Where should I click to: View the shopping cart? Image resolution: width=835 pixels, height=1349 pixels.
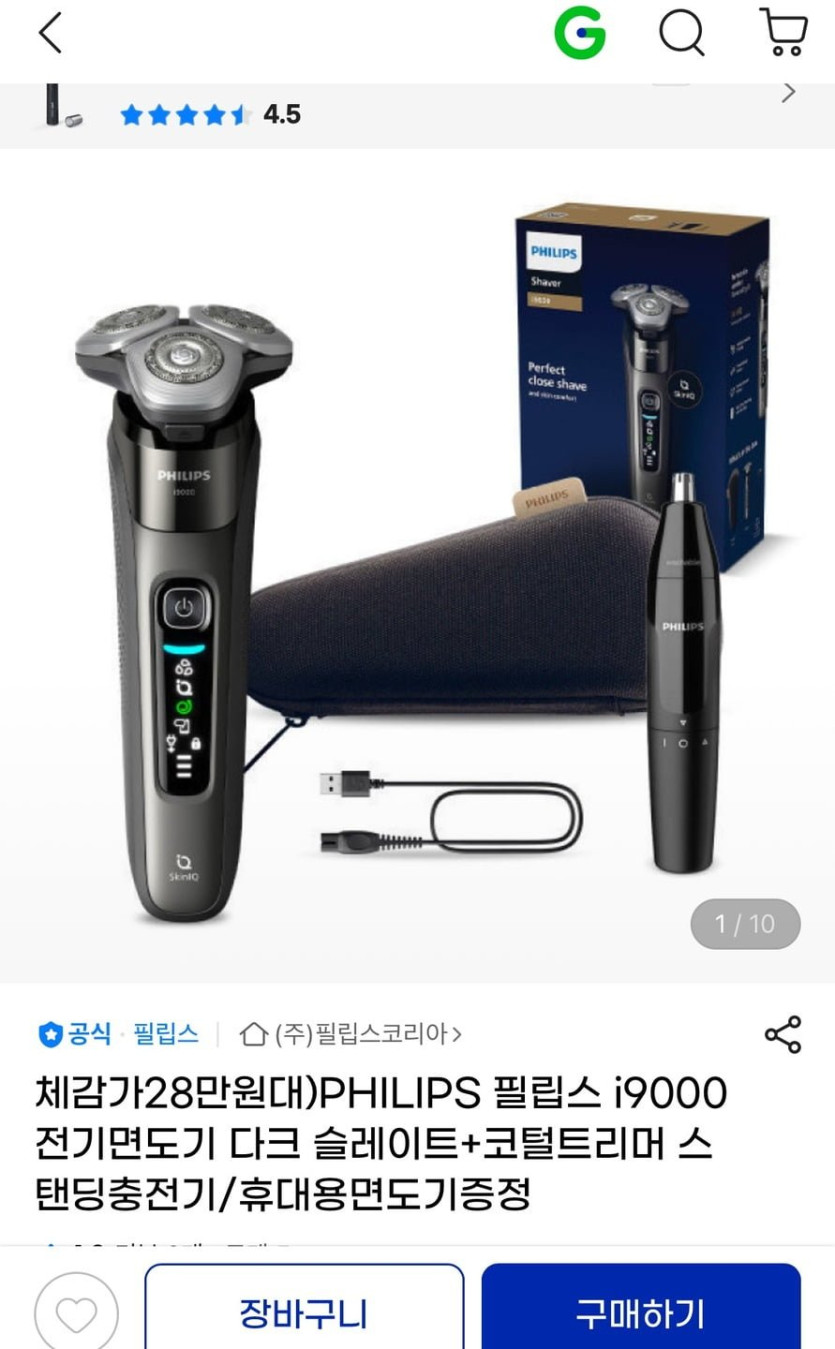pos(783,33)
